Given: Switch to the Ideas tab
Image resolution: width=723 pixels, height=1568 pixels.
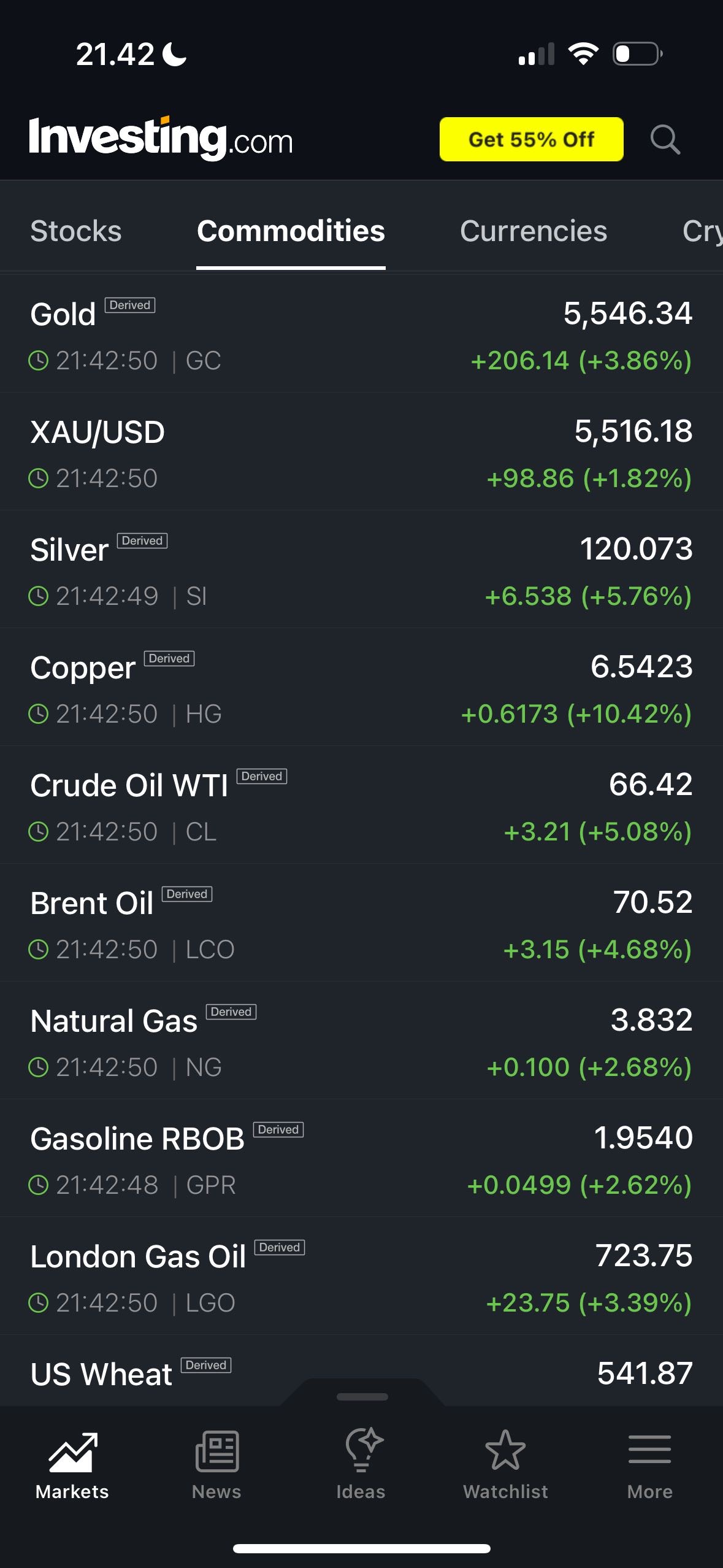Looking at the screenshot, I should 361,1465.
